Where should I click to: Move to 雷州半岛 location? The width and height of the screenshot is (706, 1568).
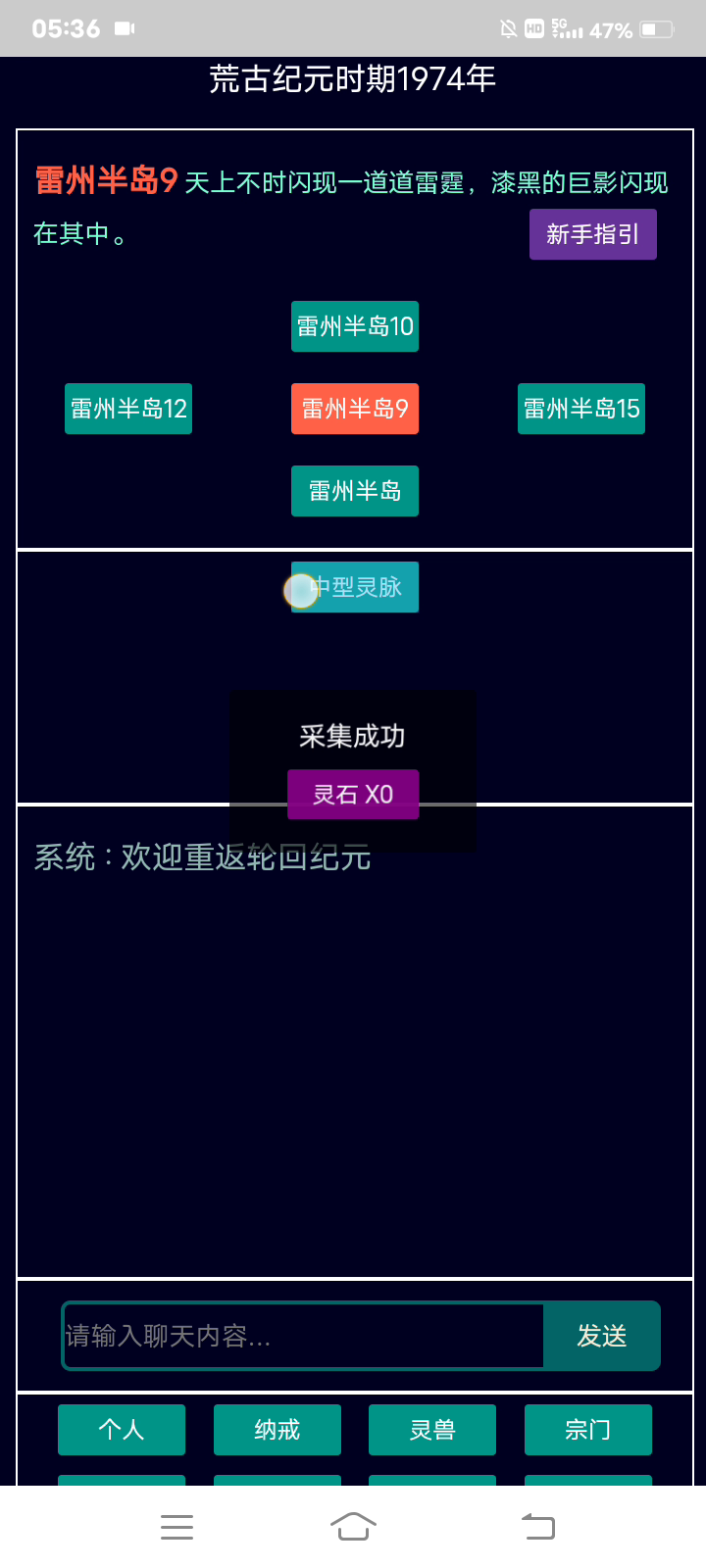point(355,491)
